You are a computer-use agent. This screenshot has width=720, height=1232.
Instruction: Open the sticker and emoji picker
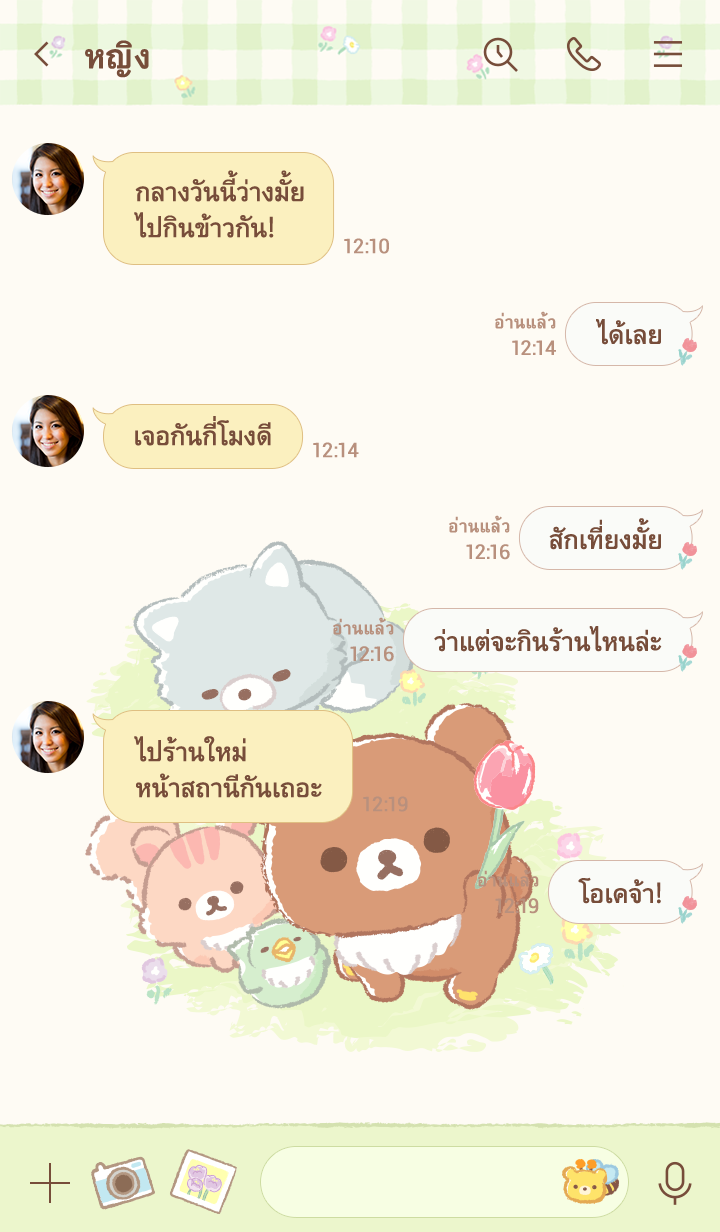pyautogui.click(x=589, y=1182)
